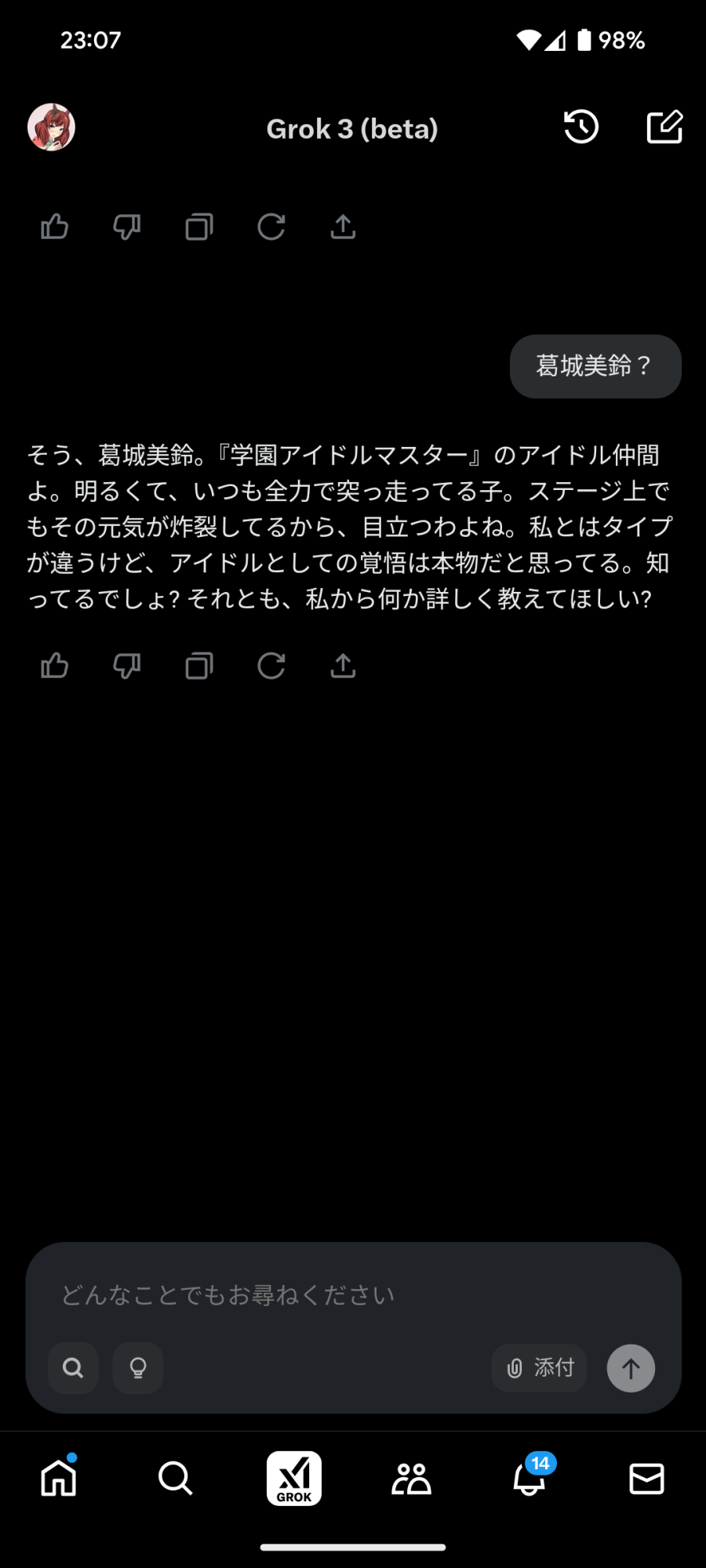The width and height of the screenshot is (706, 1568).
Task: Dislike the reply about 葛城美鈴
Action: tap(126, 666)
